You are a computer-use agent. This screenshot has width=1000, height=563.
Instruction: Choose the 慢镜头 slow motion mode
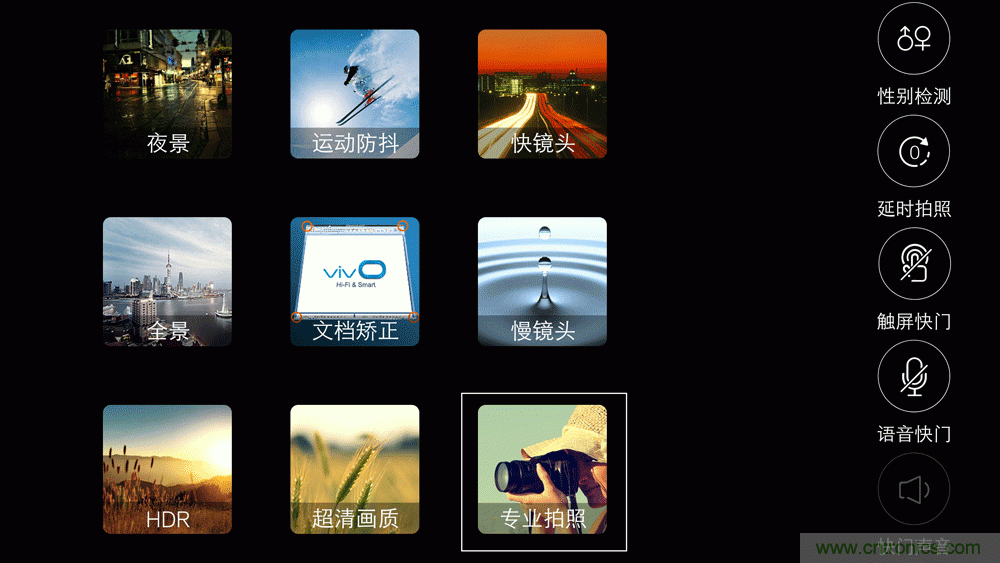542,282
